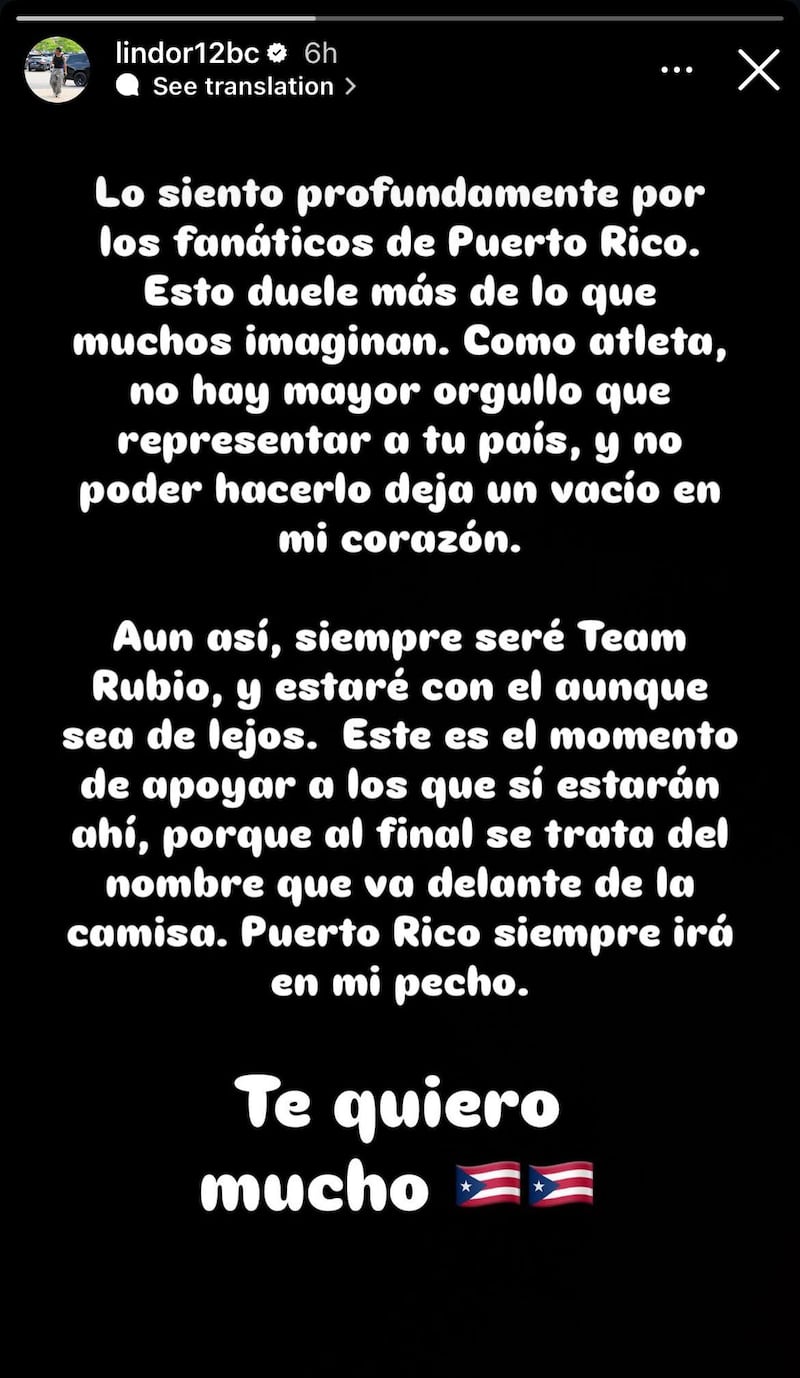Close the story viewer
Image resolution: width=800 pixels, height=1378 pixels.
coord(758,70)
